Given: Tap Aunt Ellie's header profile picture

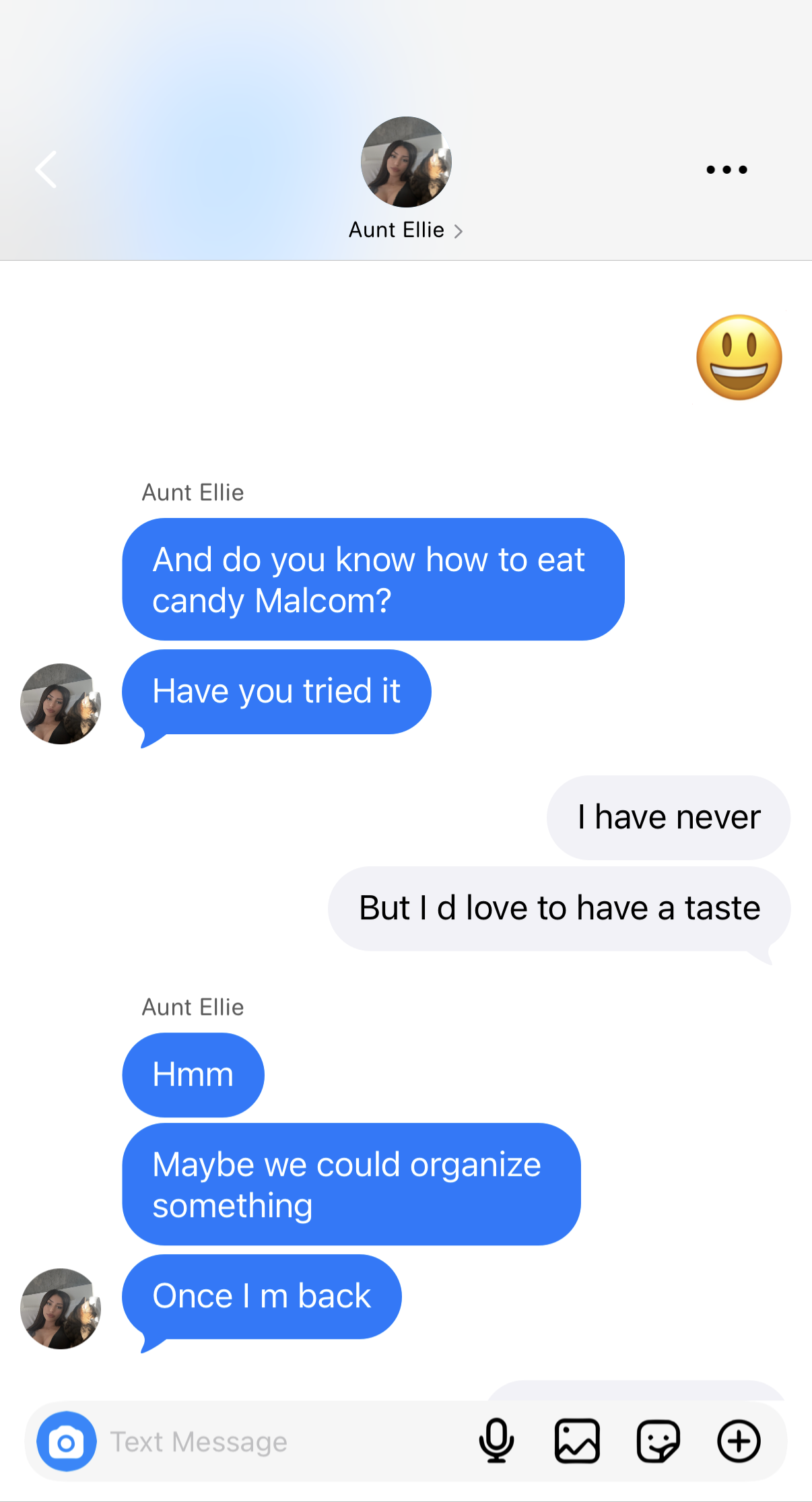Looking at the screenshot, I should point(406,162).
